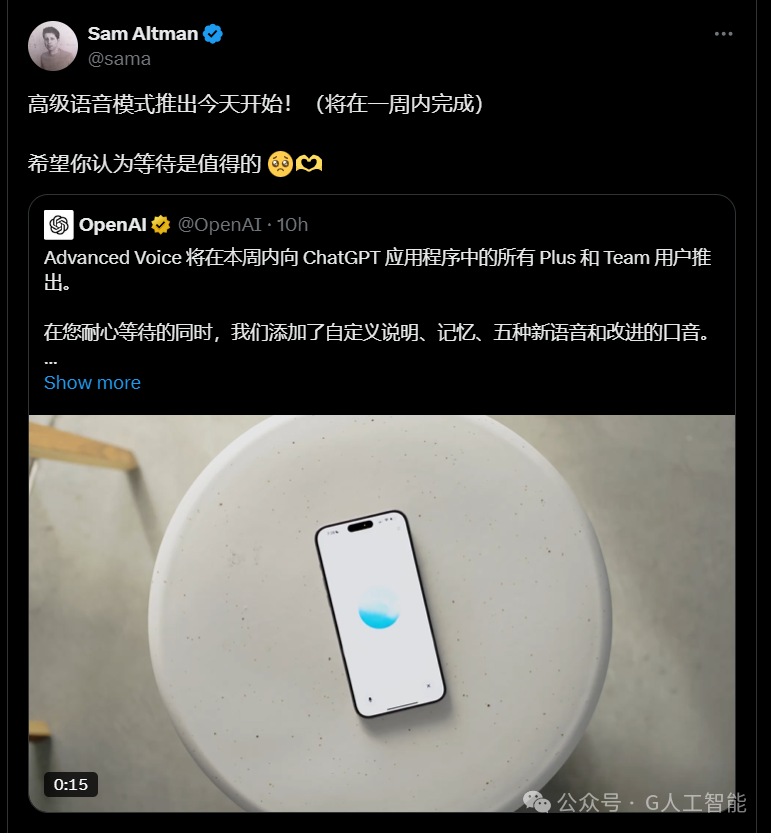Open the quoted OpenAI account name
The width and height of the screenshot is (771, 833).
[x=112, y=225]
